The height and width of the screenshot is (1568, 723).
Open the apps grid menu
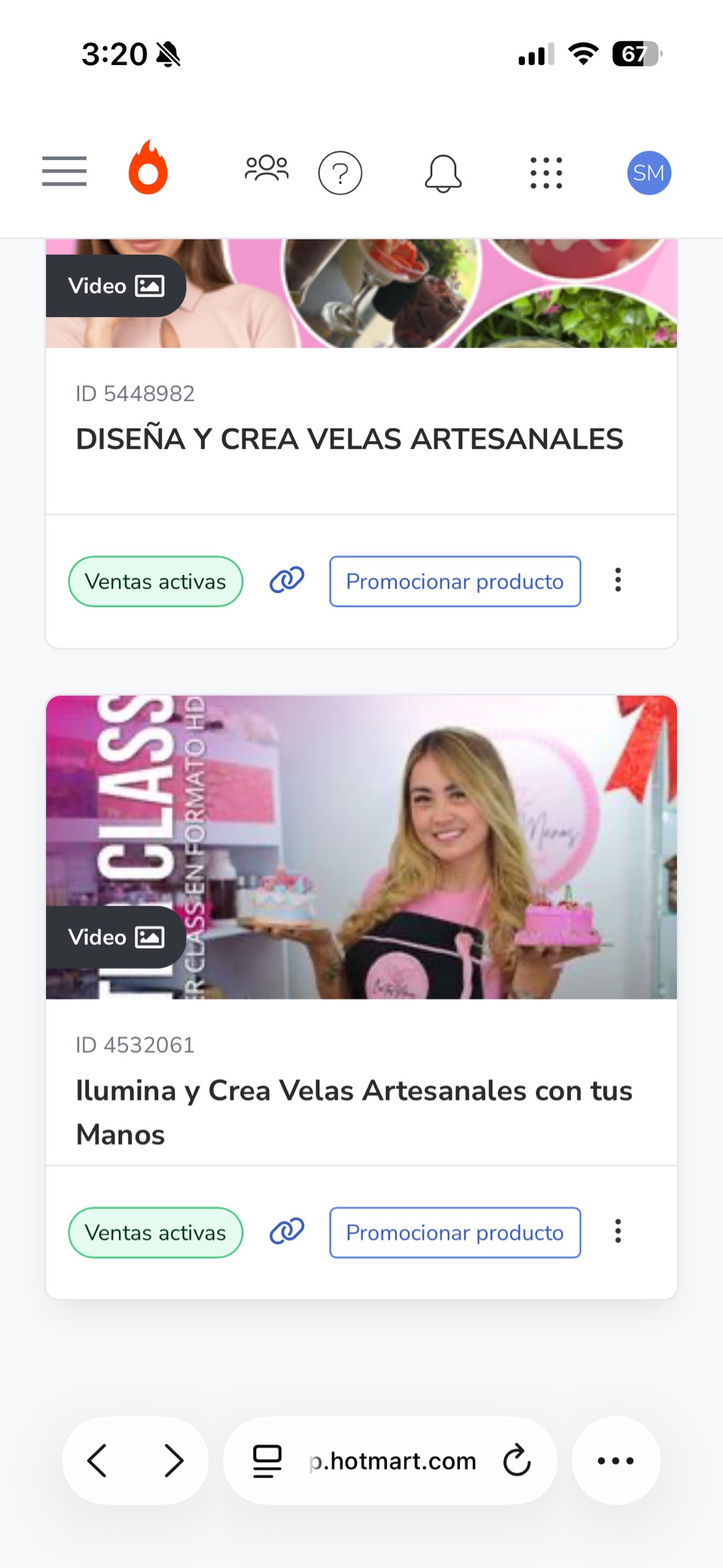[x=546, y=173]
